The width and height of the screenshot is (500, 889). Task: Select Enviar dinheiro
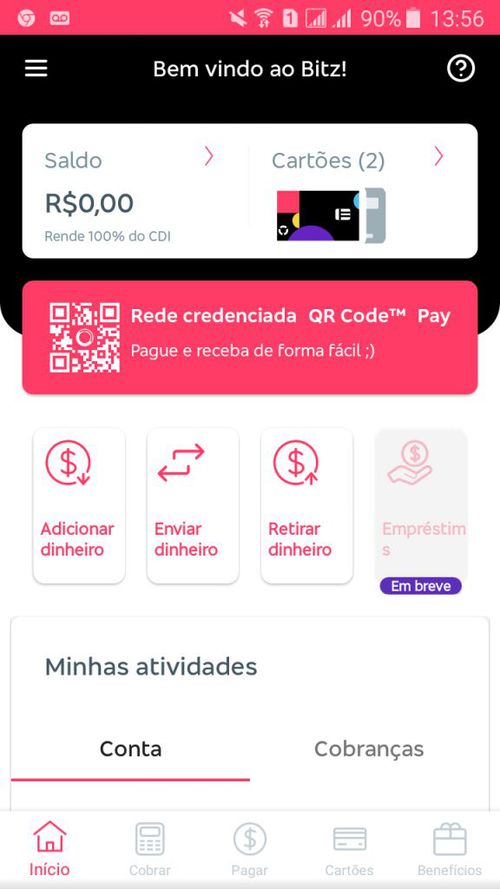[193, 506]
